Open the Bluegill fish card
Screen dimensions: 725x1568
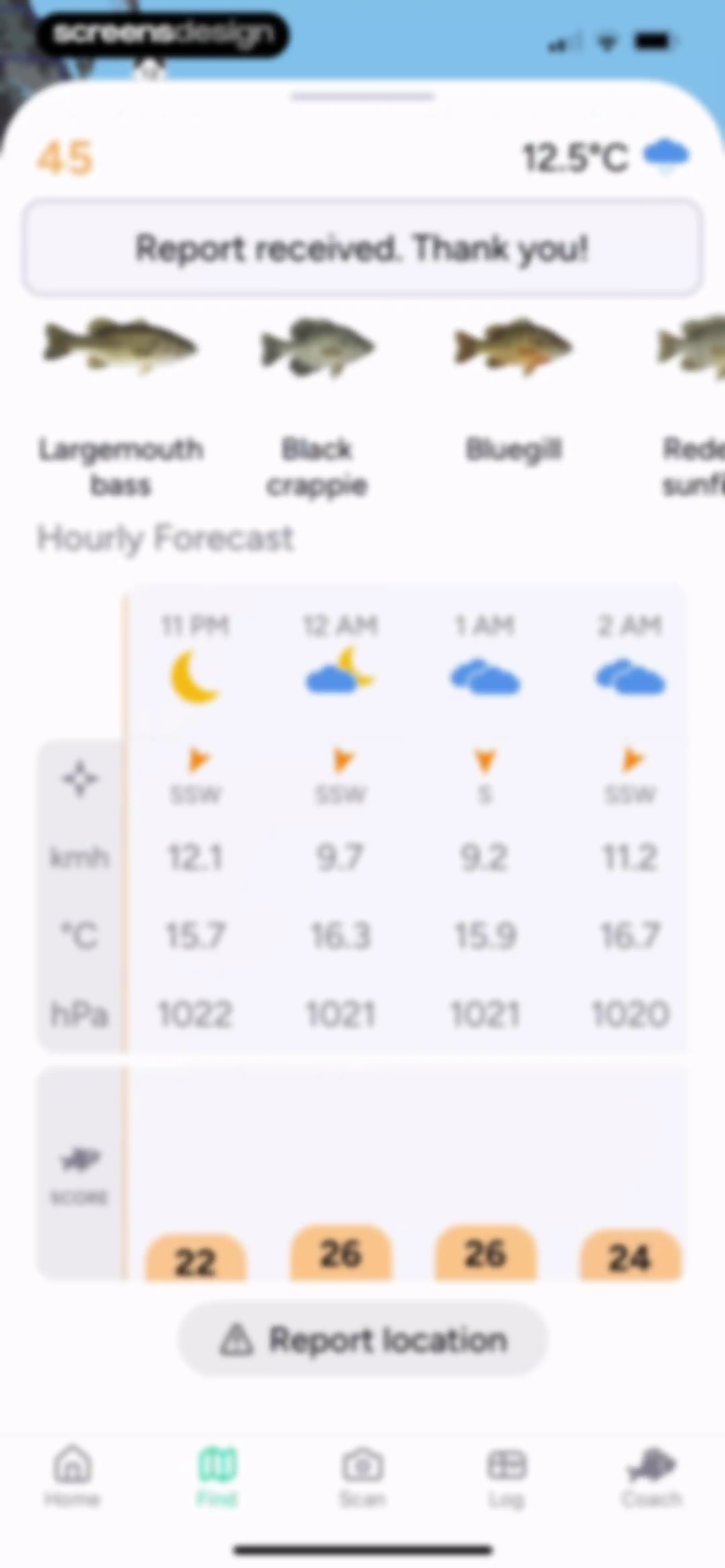pos(513,389)
